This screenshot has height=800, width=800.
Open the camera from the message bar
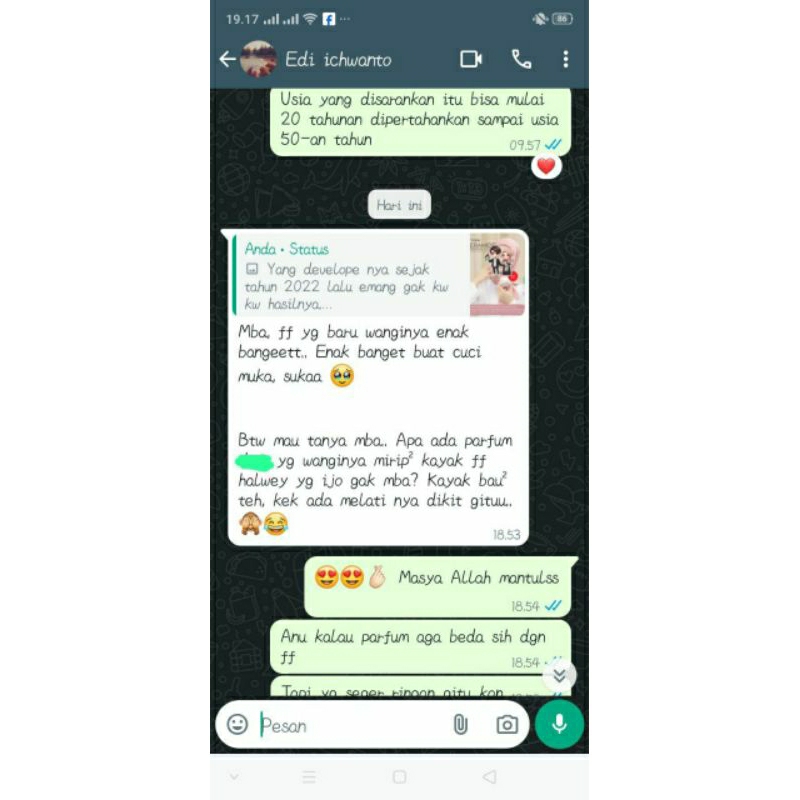[507, 724]
